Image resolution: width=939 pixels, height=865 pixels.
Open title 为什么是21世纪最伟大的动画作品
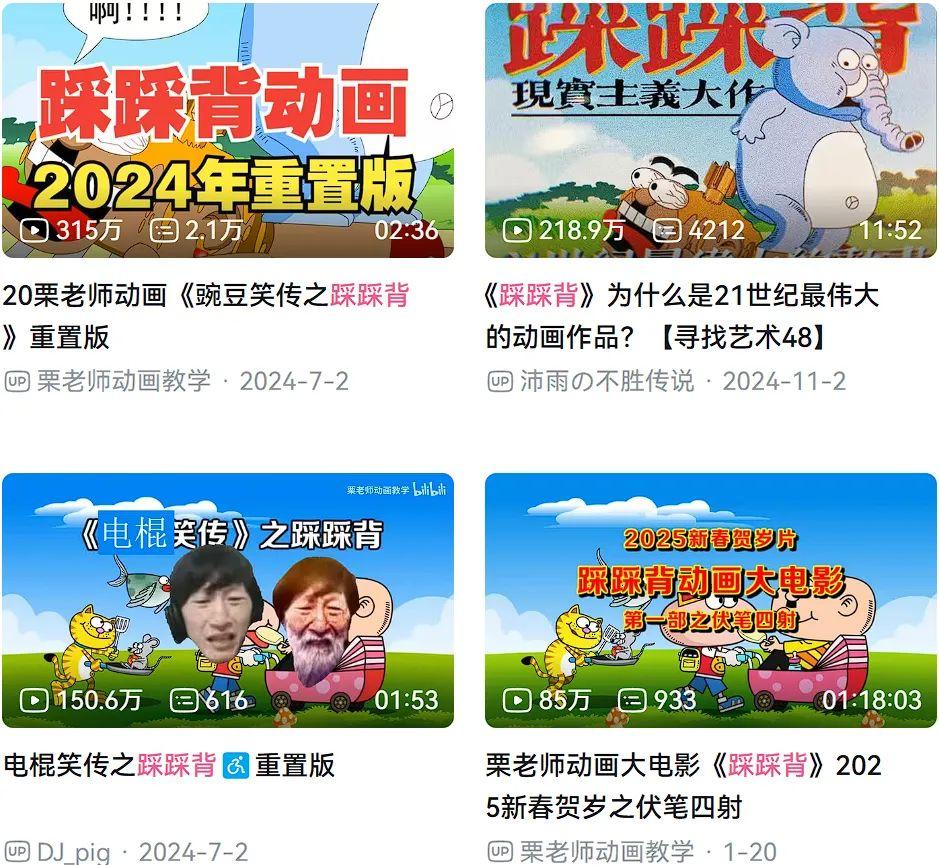(680, 296)
